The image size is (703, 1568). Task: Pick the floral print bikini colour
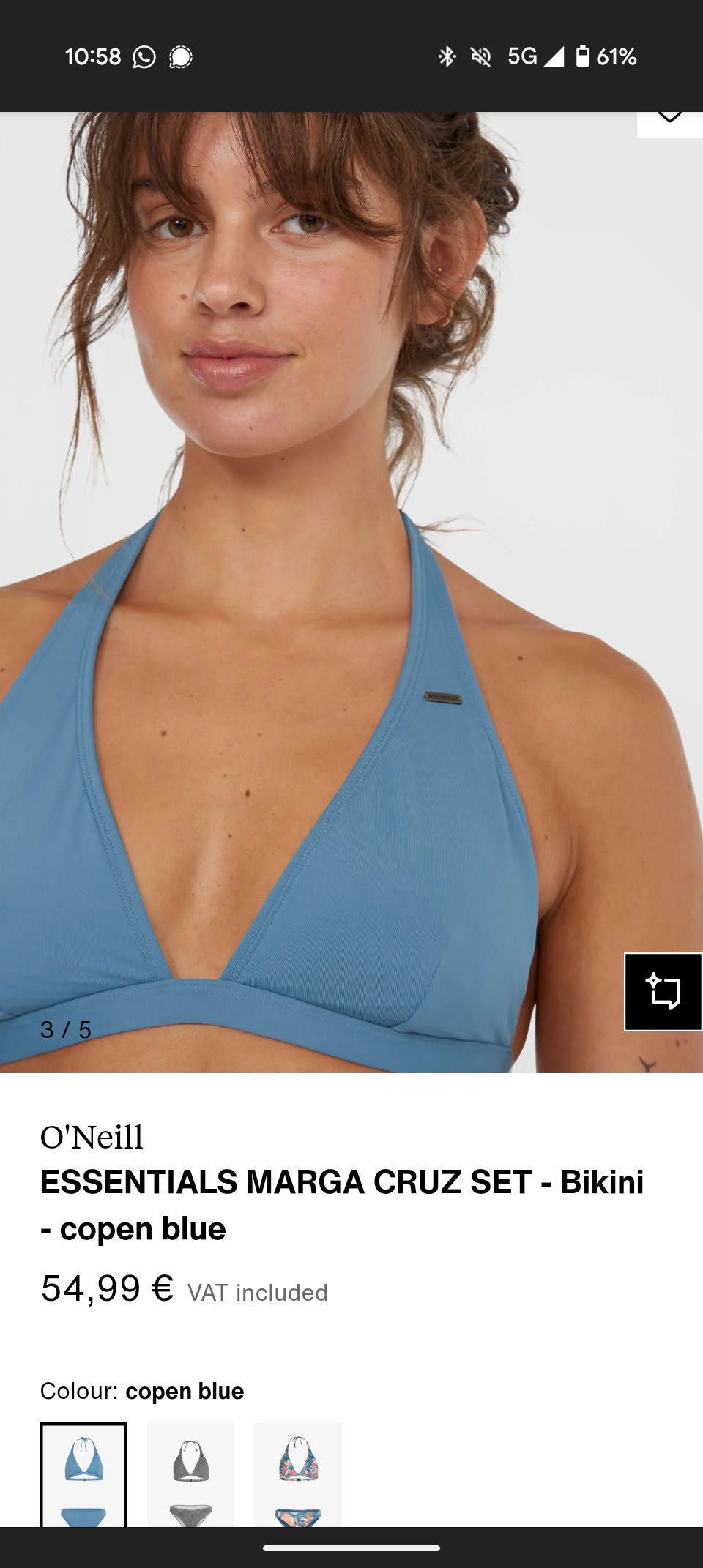coord(298,1474)
